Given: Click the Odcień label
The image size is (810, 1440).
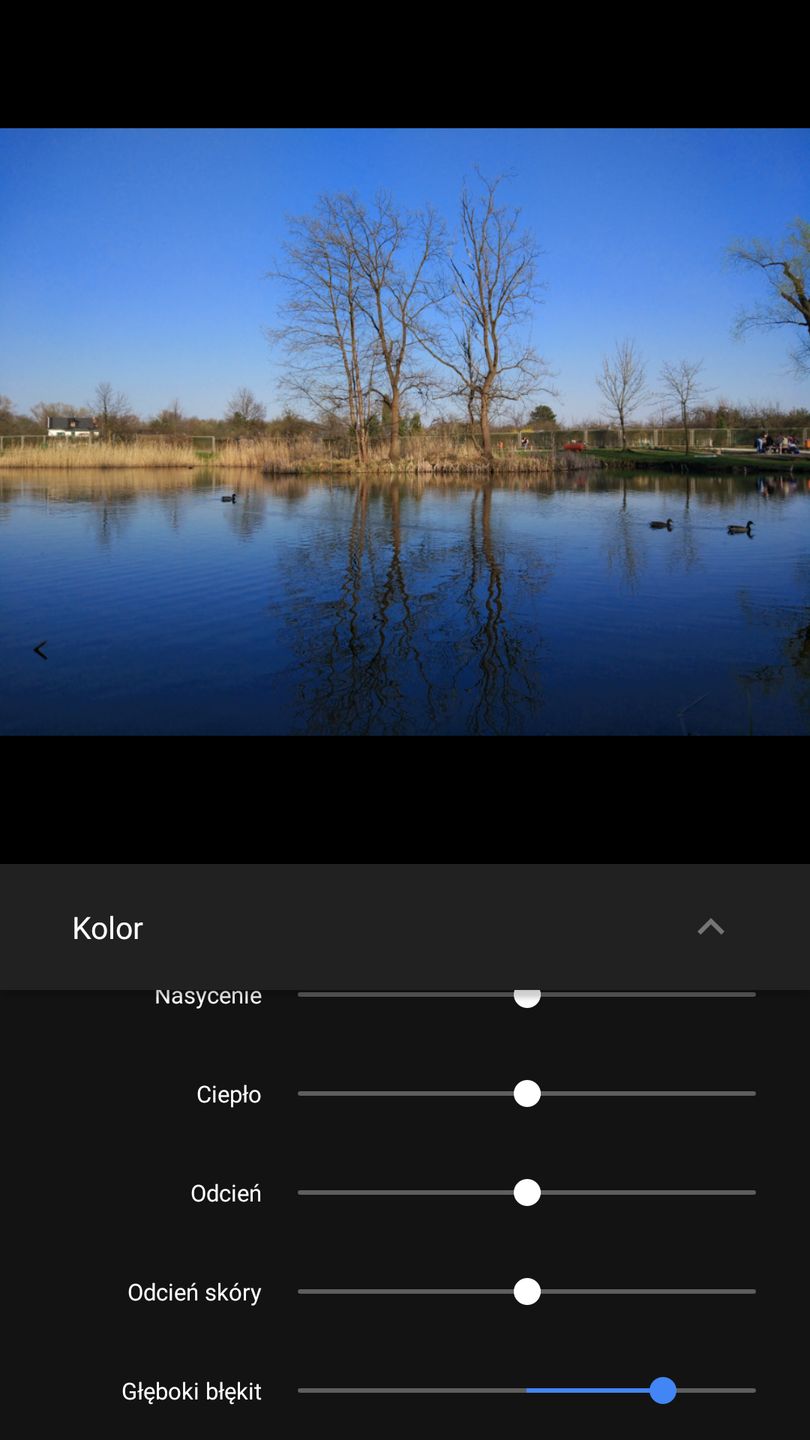Looking at the screenshot, I should coord(226,1193).
